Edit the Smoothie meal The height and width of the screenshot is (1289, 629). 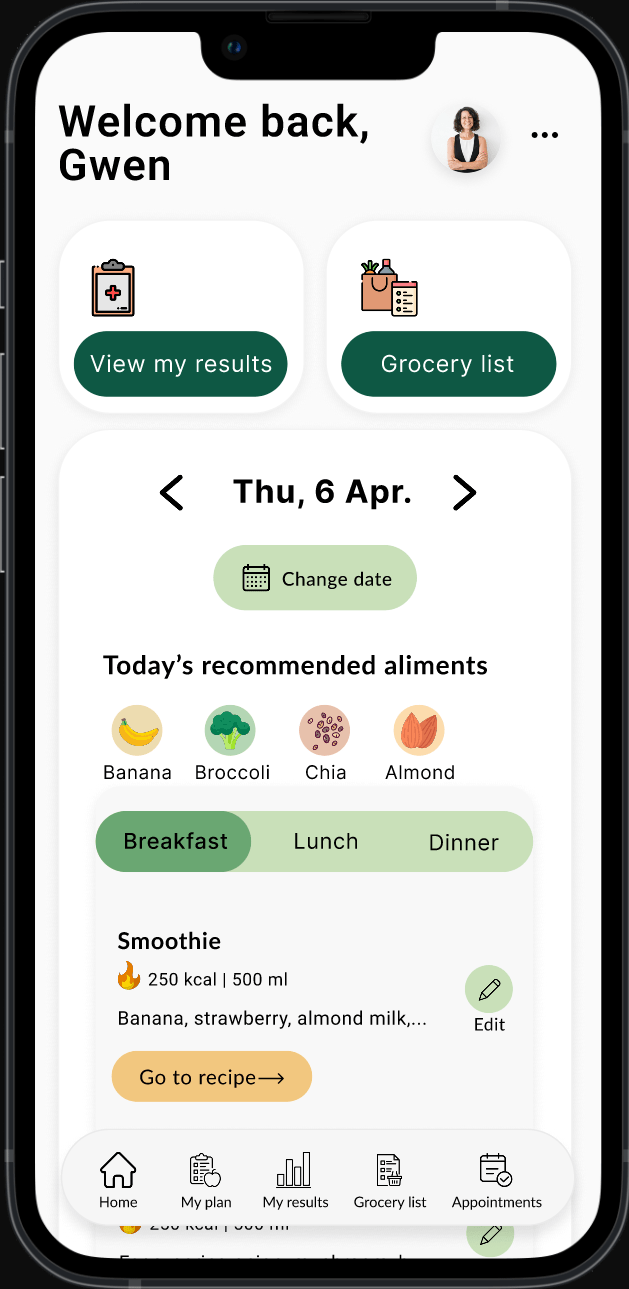489,992
